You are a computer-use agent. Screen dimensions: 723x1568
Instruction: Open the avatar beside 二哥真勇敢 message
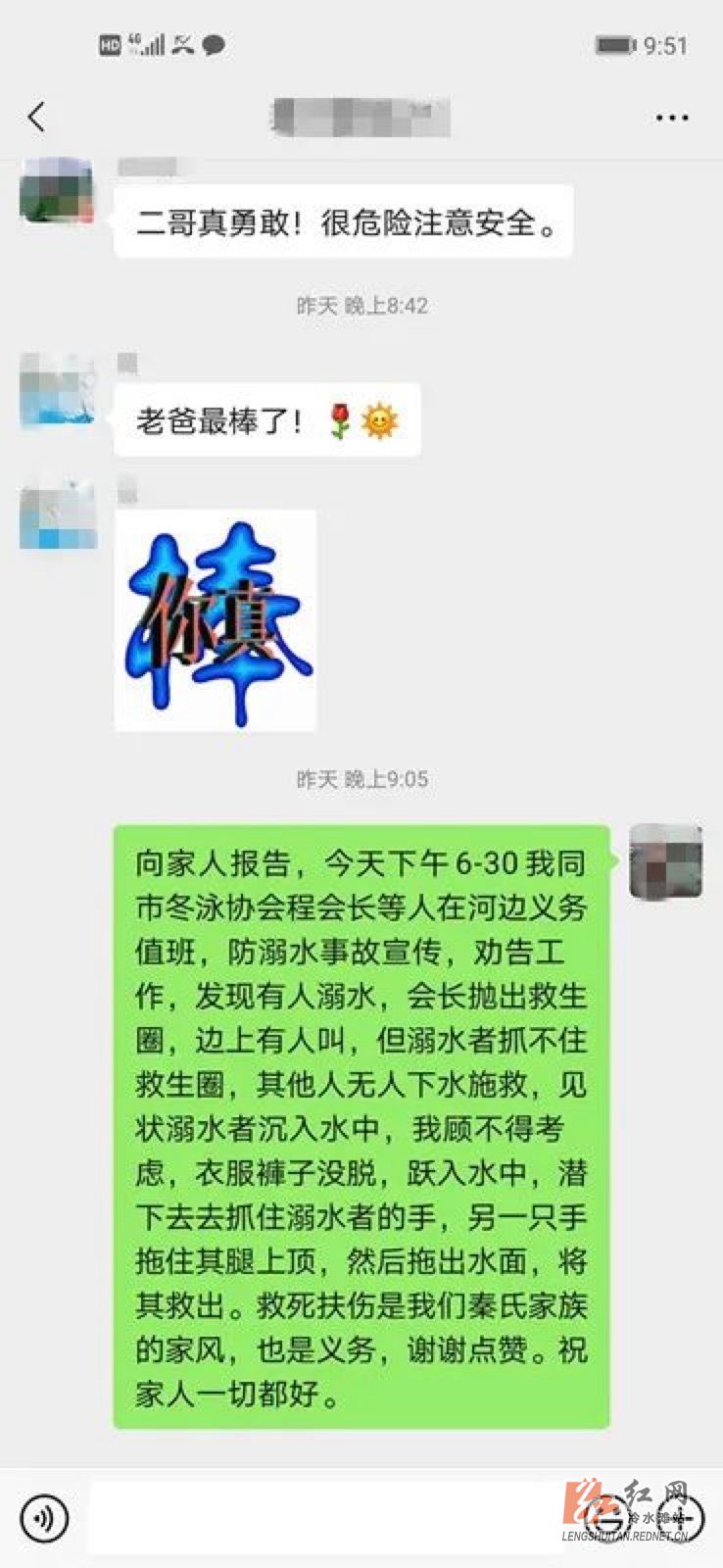click(x=57, y=191)
